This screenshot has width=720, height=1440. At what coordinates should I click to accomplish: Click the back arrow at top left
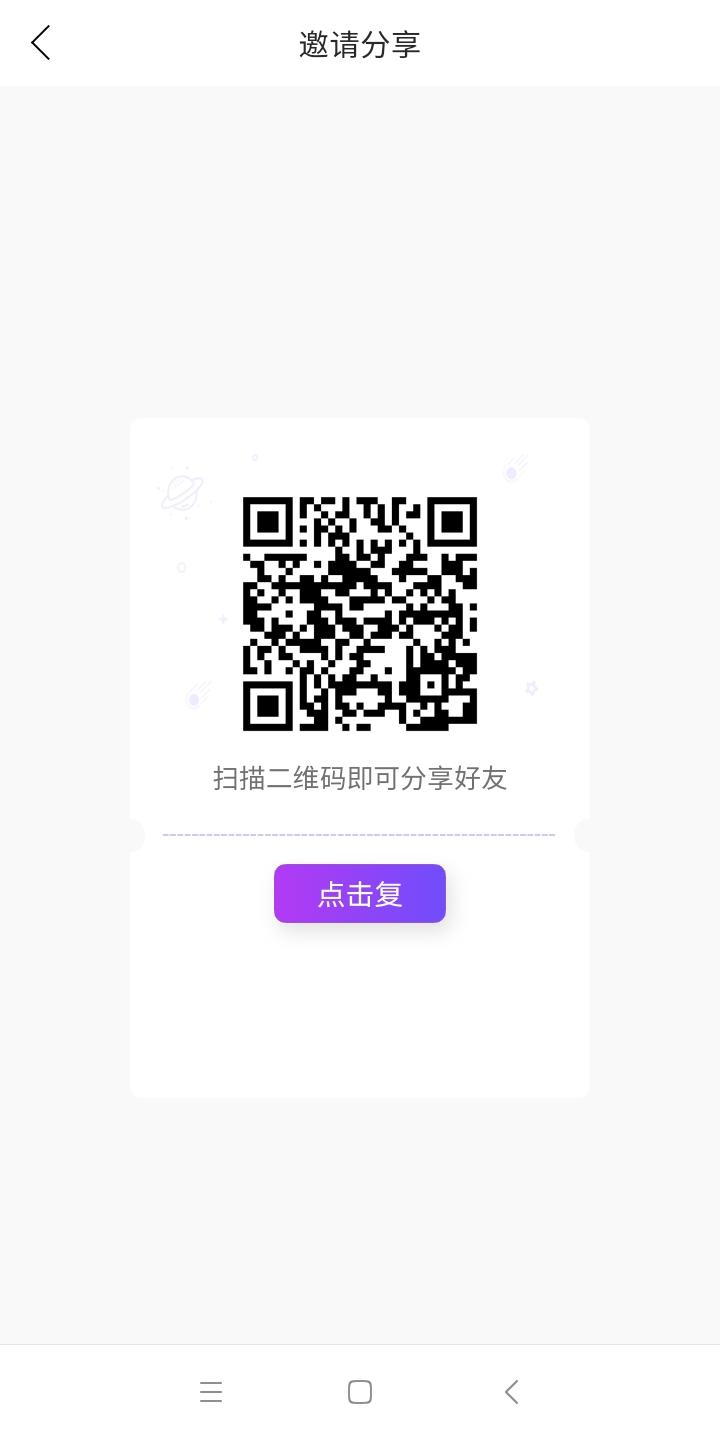pyautogui.click(x=40, y=43)
